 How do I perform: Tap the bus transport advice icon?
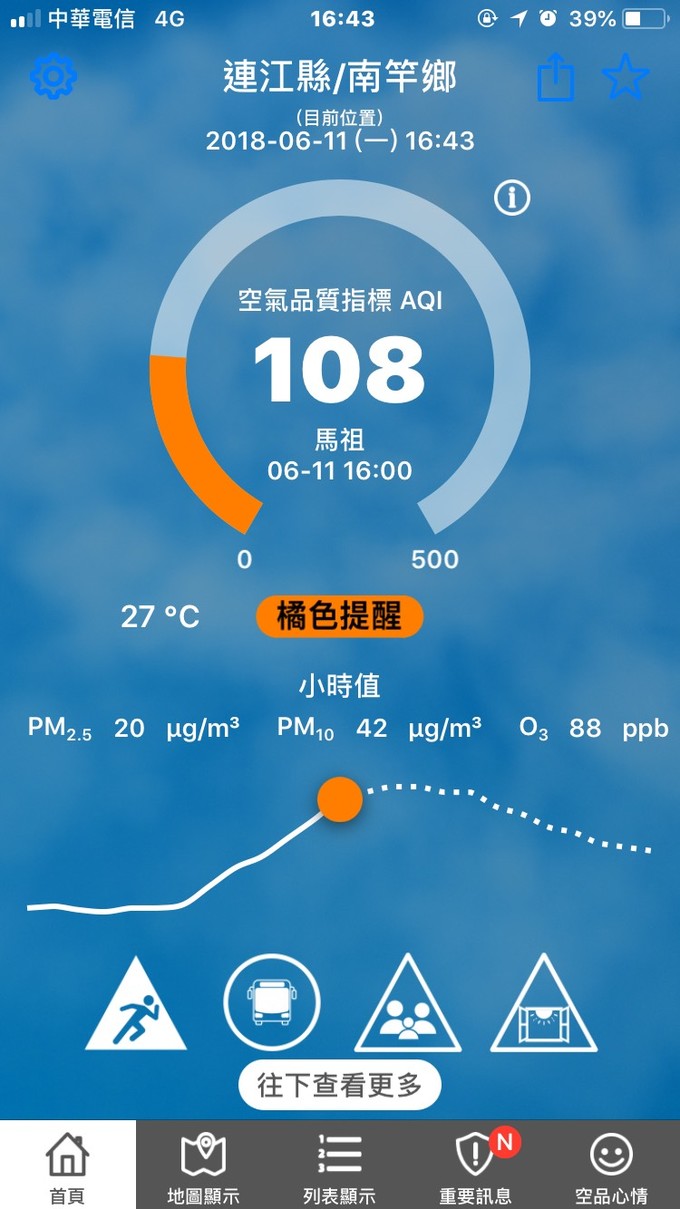click(272, 1002)
